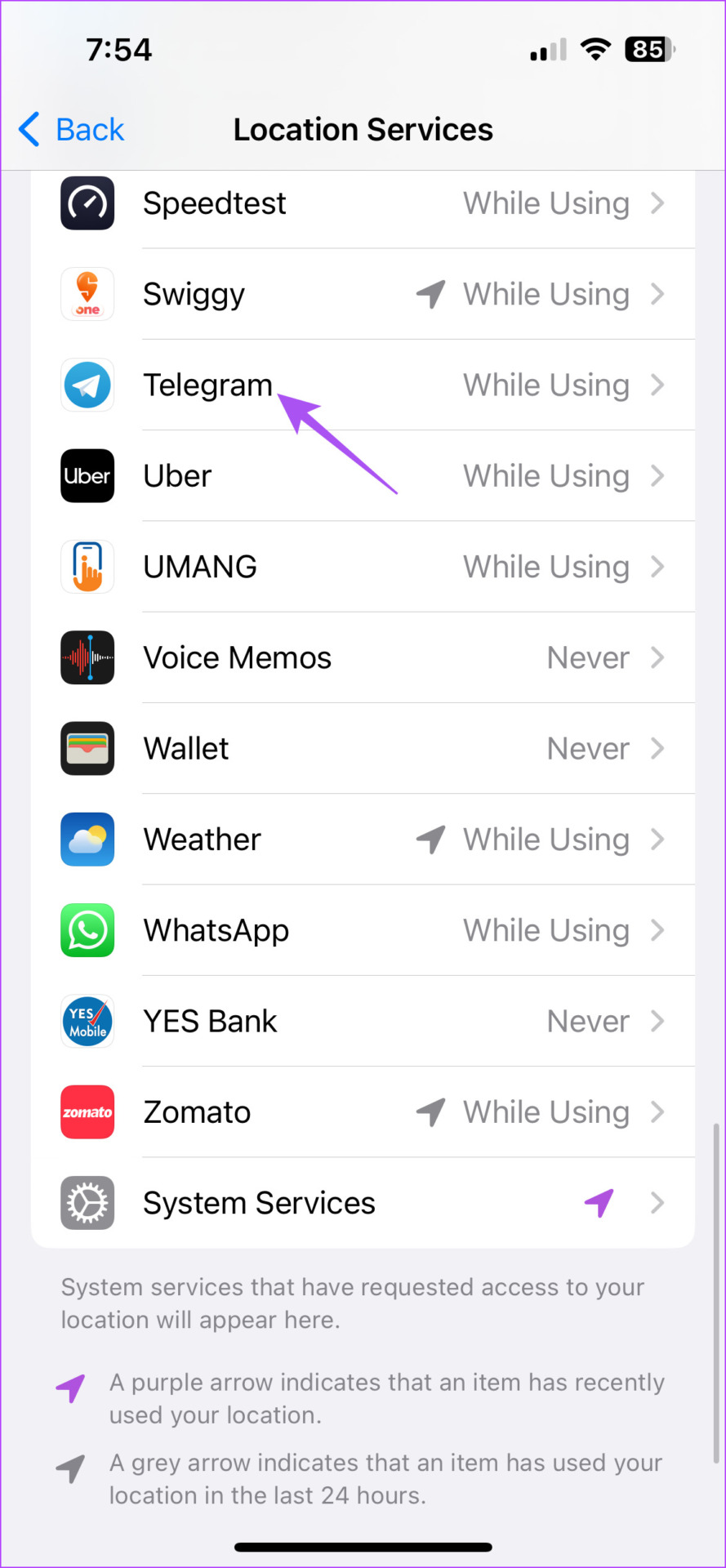Open Voice Memos location settings
This screenshot has height=1568, width=726.
363,657
